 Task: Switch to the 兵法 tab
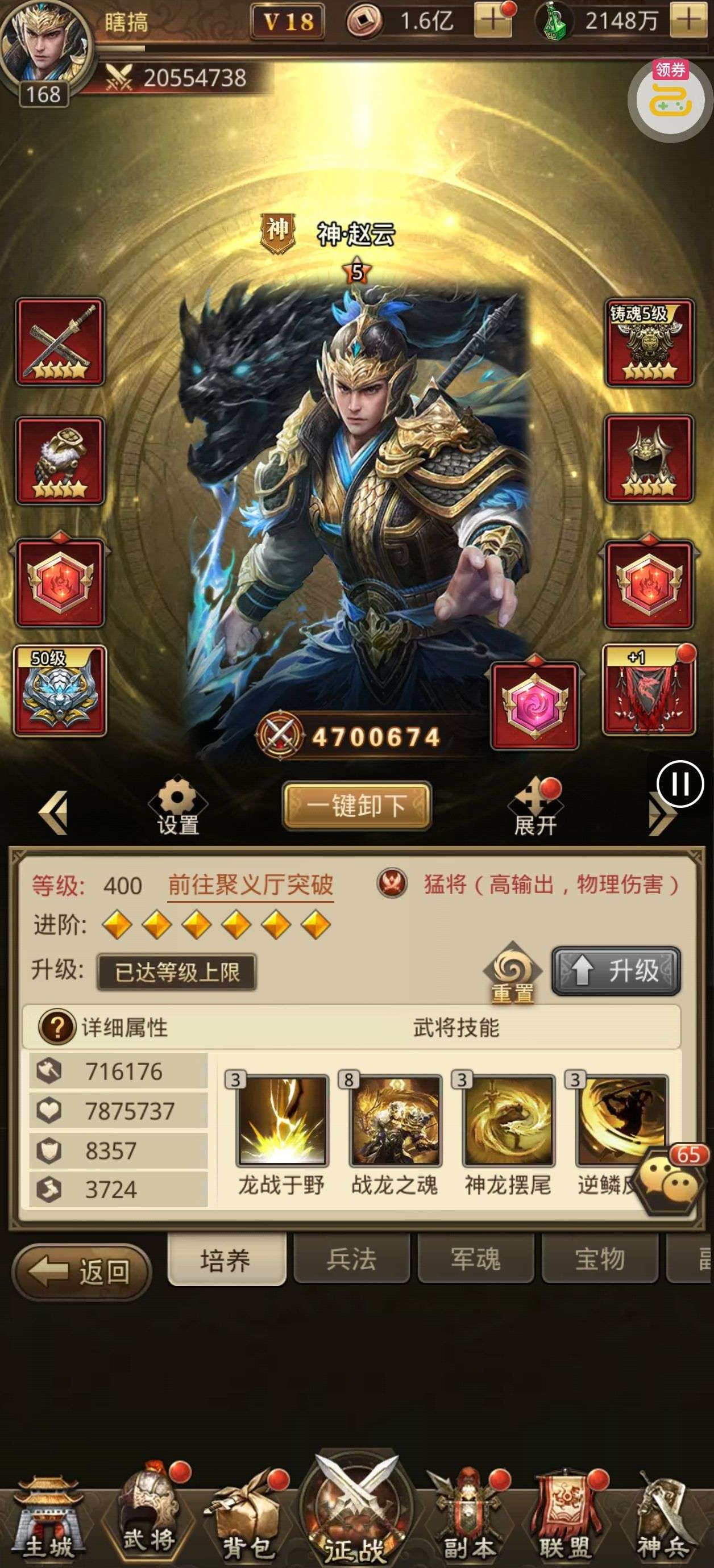click(x=351, y=1258)
